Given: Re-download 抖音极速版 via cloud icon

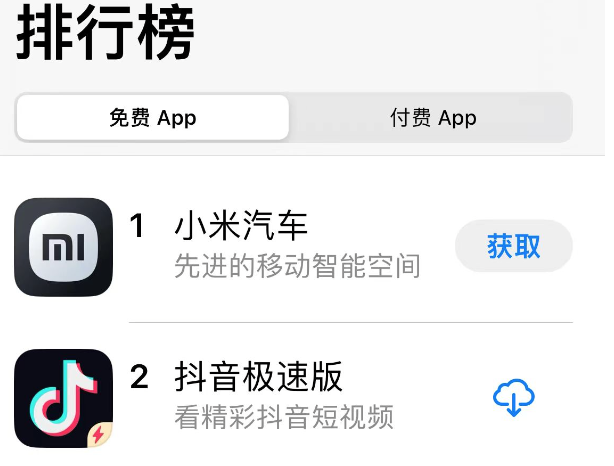Looking at the screenshot, I should (x=514, y=399).
